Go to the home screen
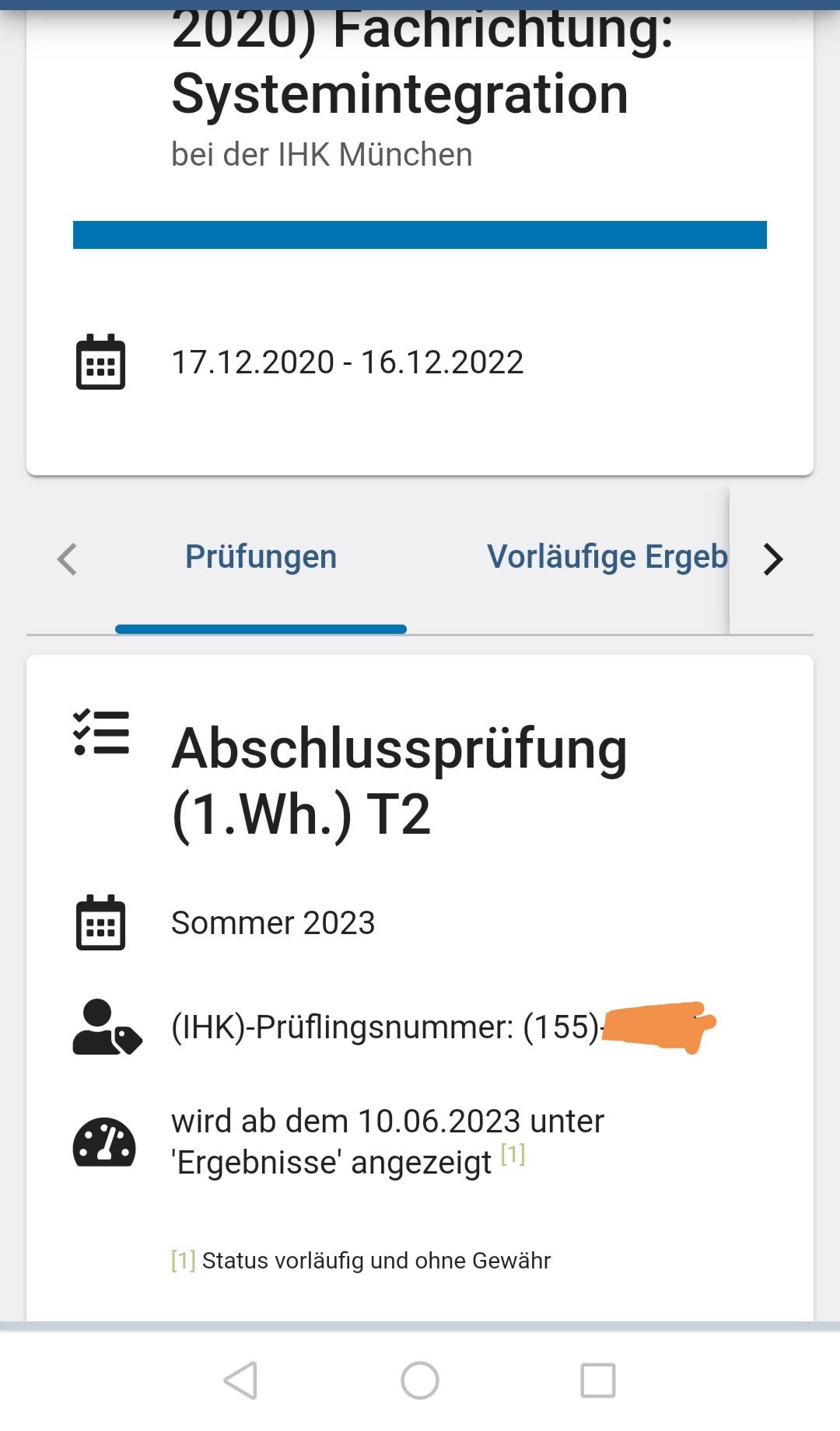 coord(420,1380)
